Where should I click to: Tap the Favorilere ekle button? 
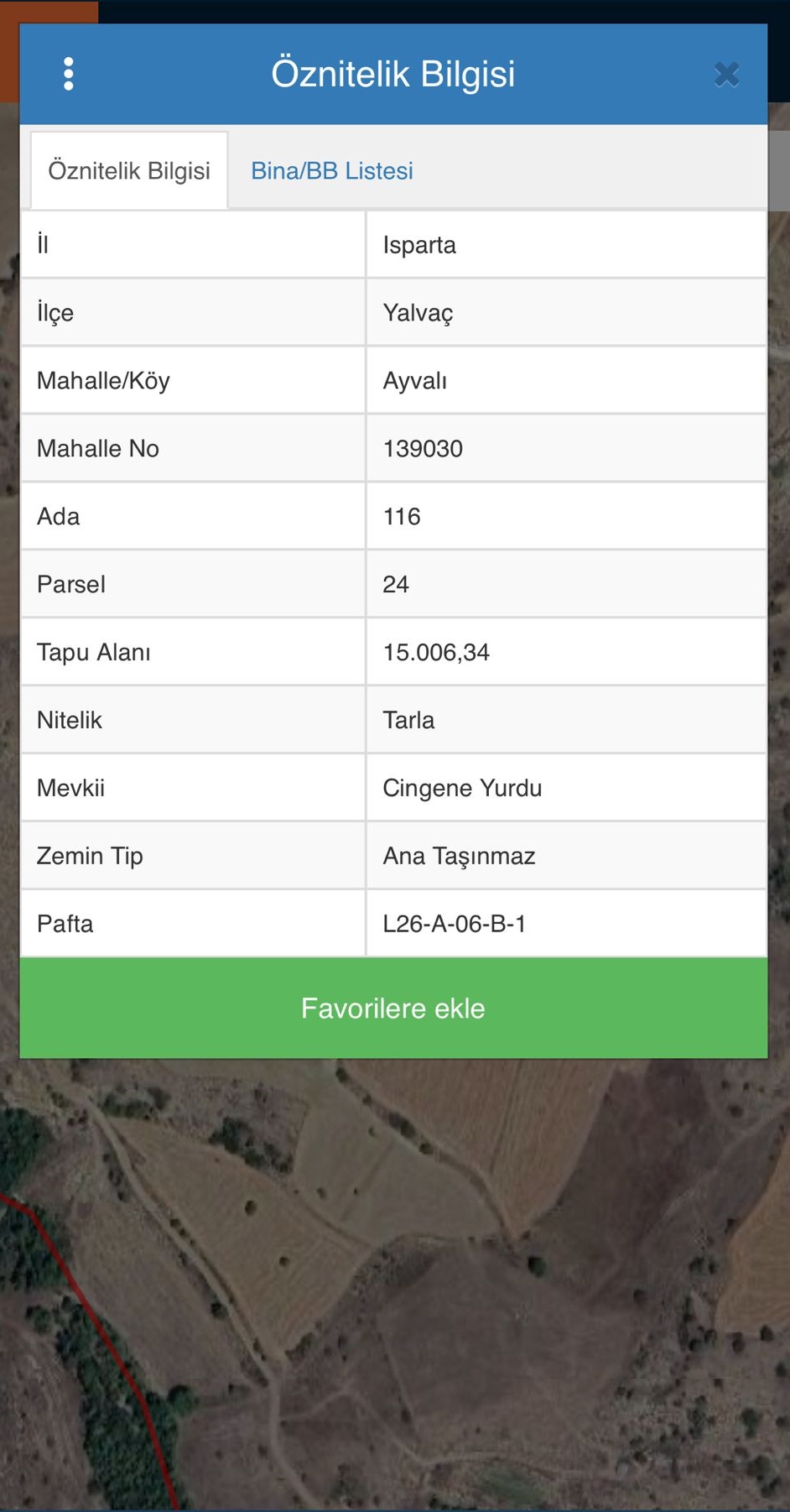[x=393, y=1008]
